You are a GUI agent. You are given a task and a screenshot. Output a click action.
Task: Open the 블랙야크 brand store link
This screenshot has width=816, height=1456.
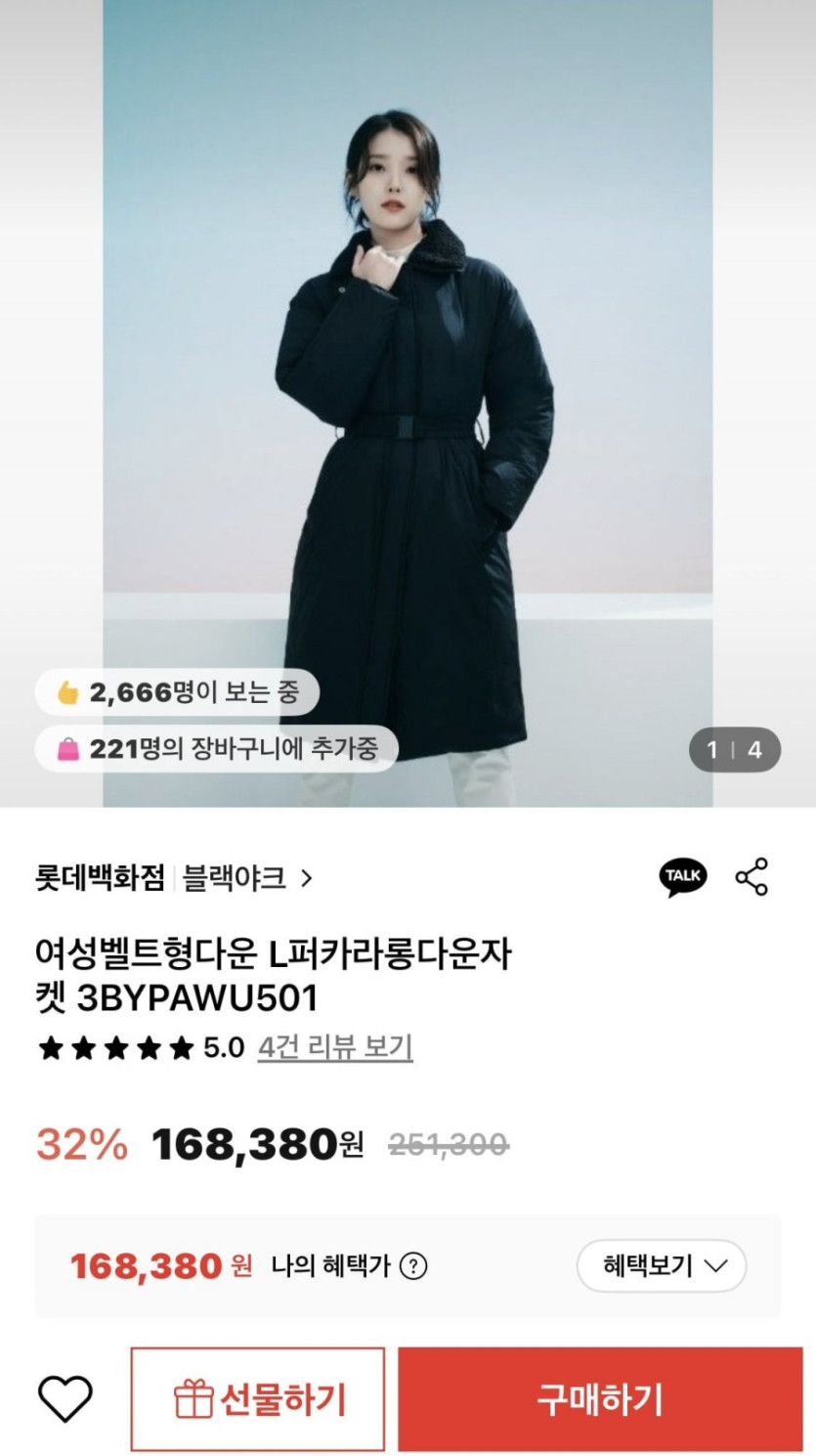[246, 878]
